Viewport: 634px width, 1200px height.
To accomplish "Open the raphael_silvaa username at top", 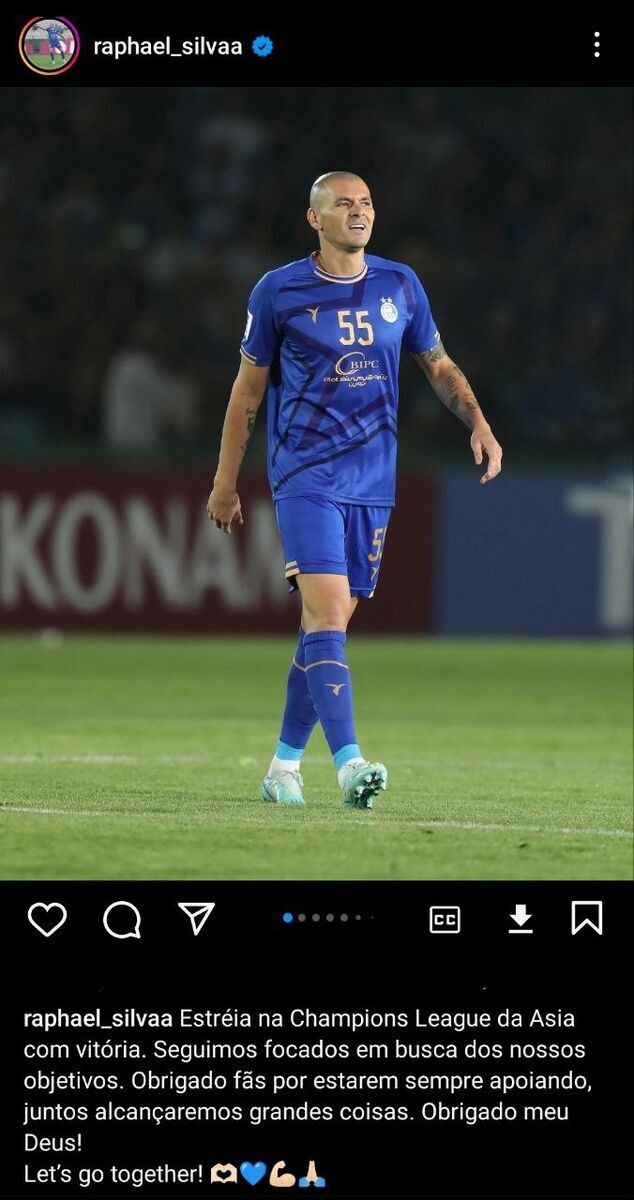I will [x=167, y=46].
